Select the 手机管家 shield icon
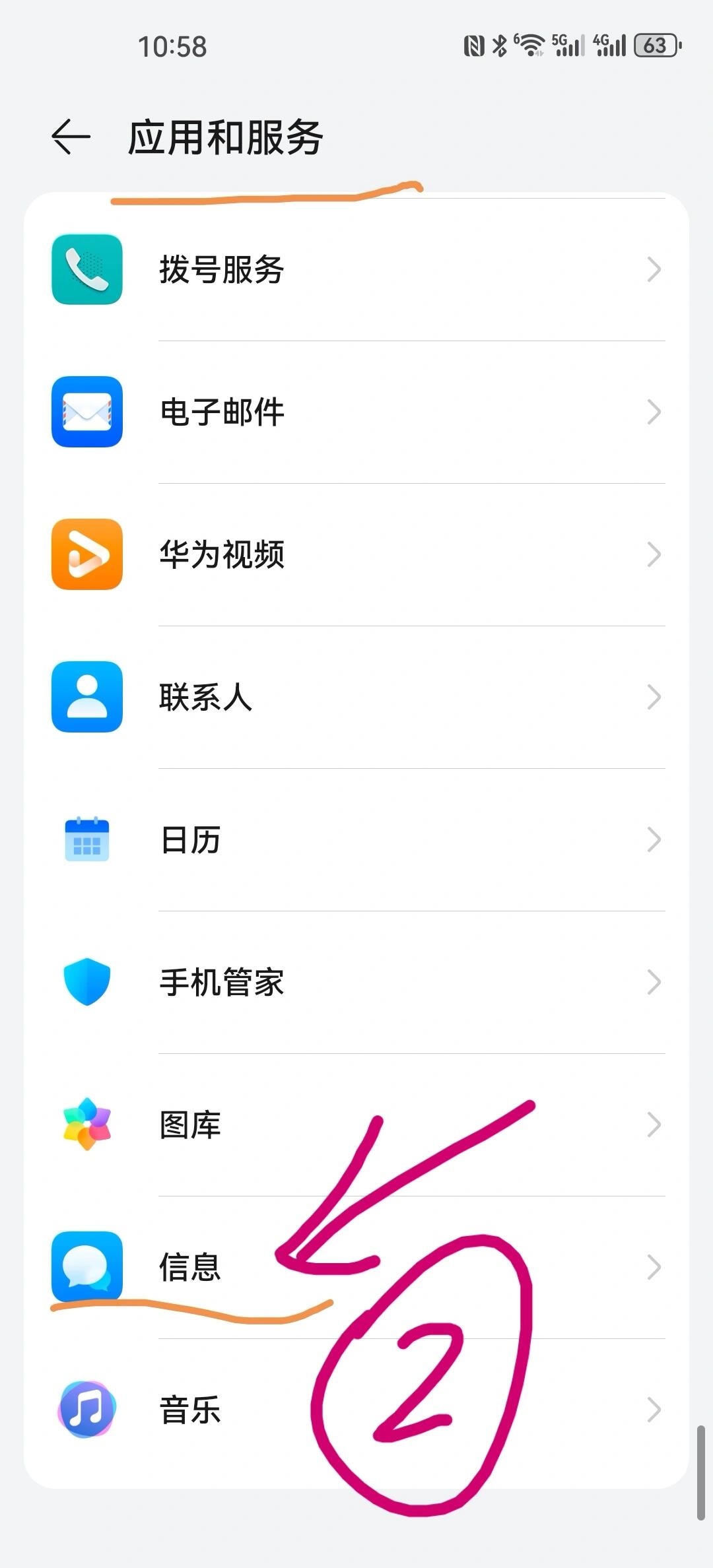713x1568 pixels. (86, 982)
